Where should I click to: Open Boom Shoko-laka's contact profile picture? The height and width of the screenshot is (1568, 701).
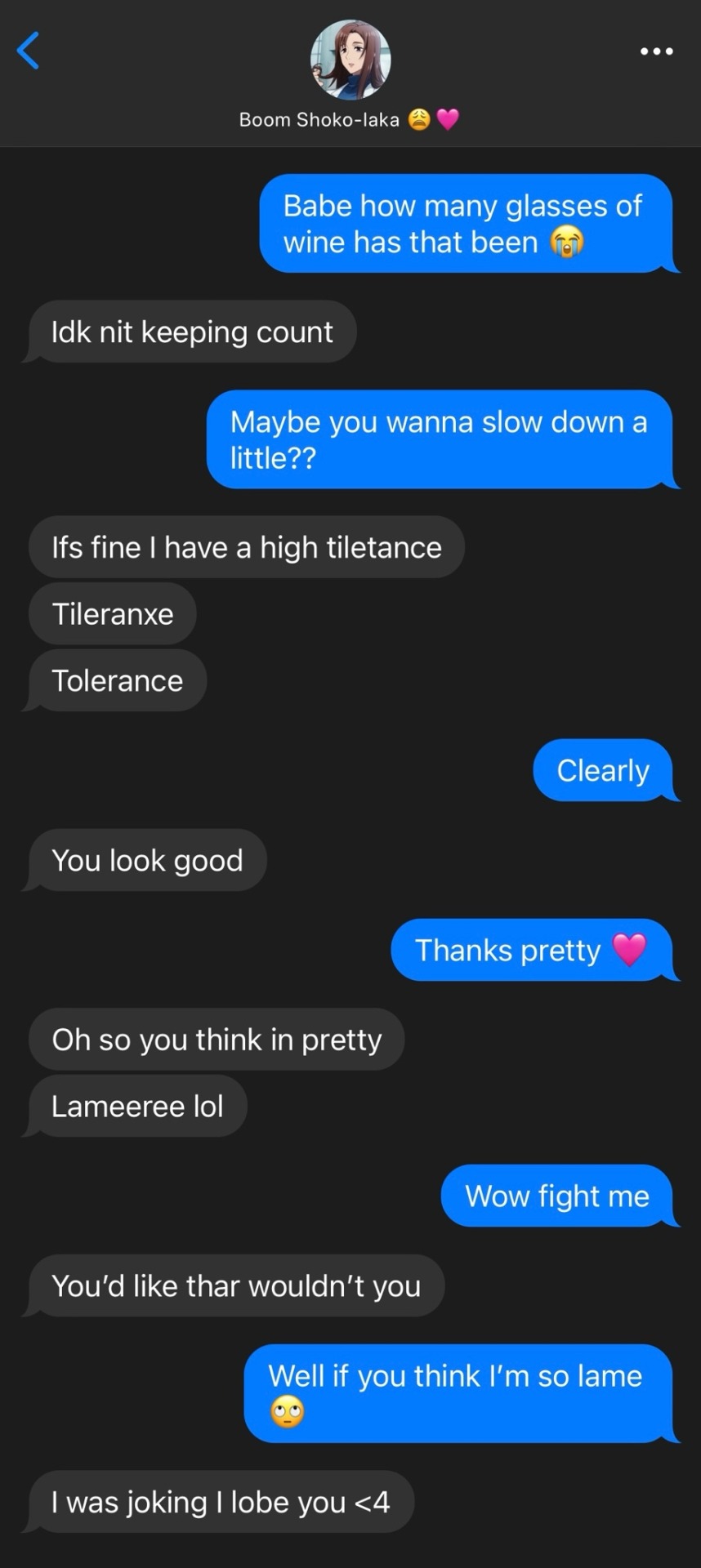pyautogui.click(x=350, y=60)
